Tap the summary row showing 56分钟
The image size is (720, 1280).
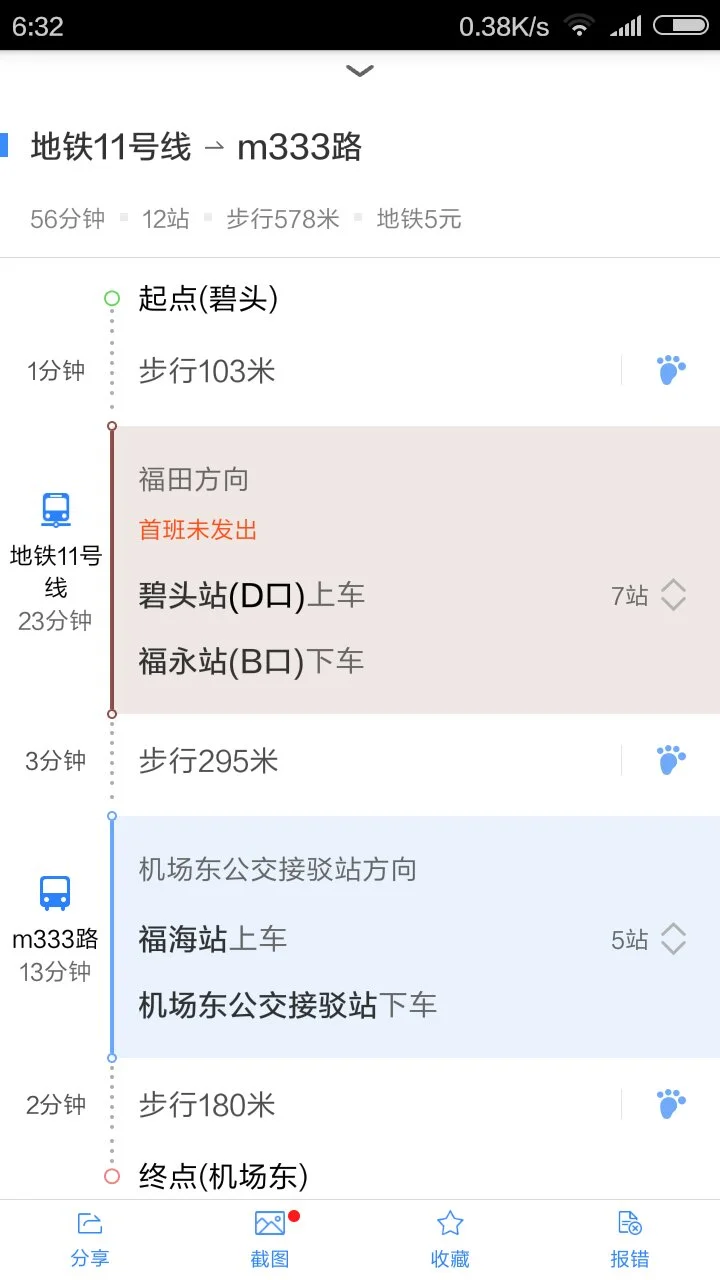(x=66, y=219)
